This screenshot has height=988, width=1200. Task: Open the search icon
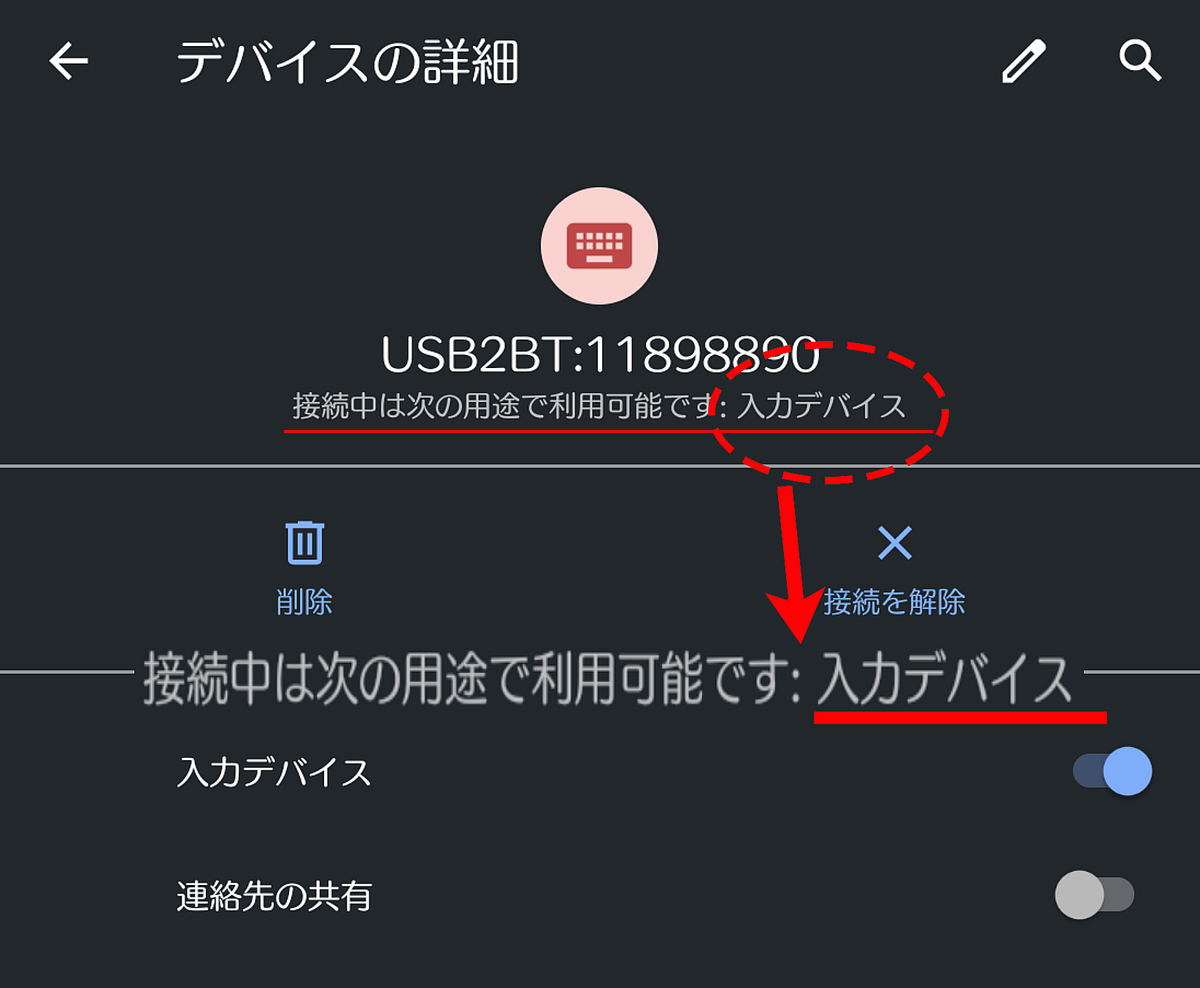(x=1141, y=61)
